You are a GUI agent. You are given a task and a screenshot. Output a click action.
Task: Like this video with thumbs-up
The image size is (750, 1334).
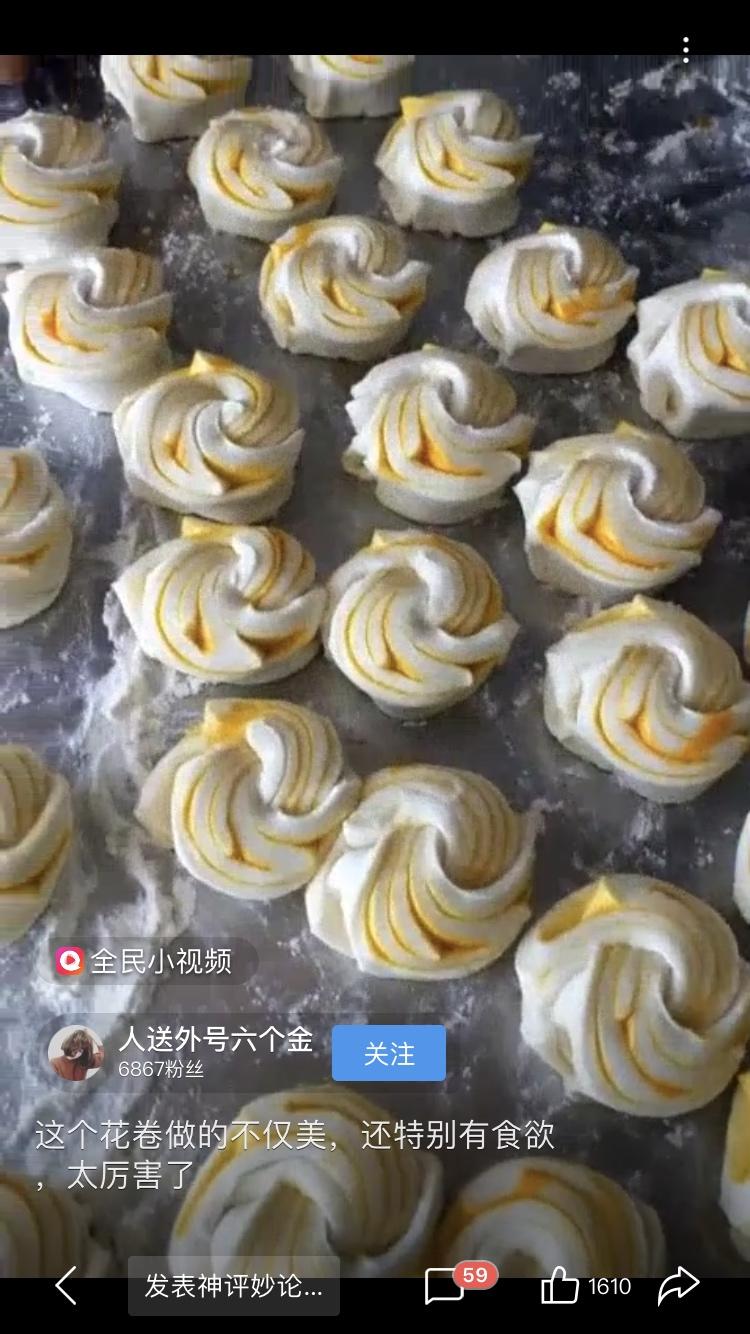pos(560,1286)
